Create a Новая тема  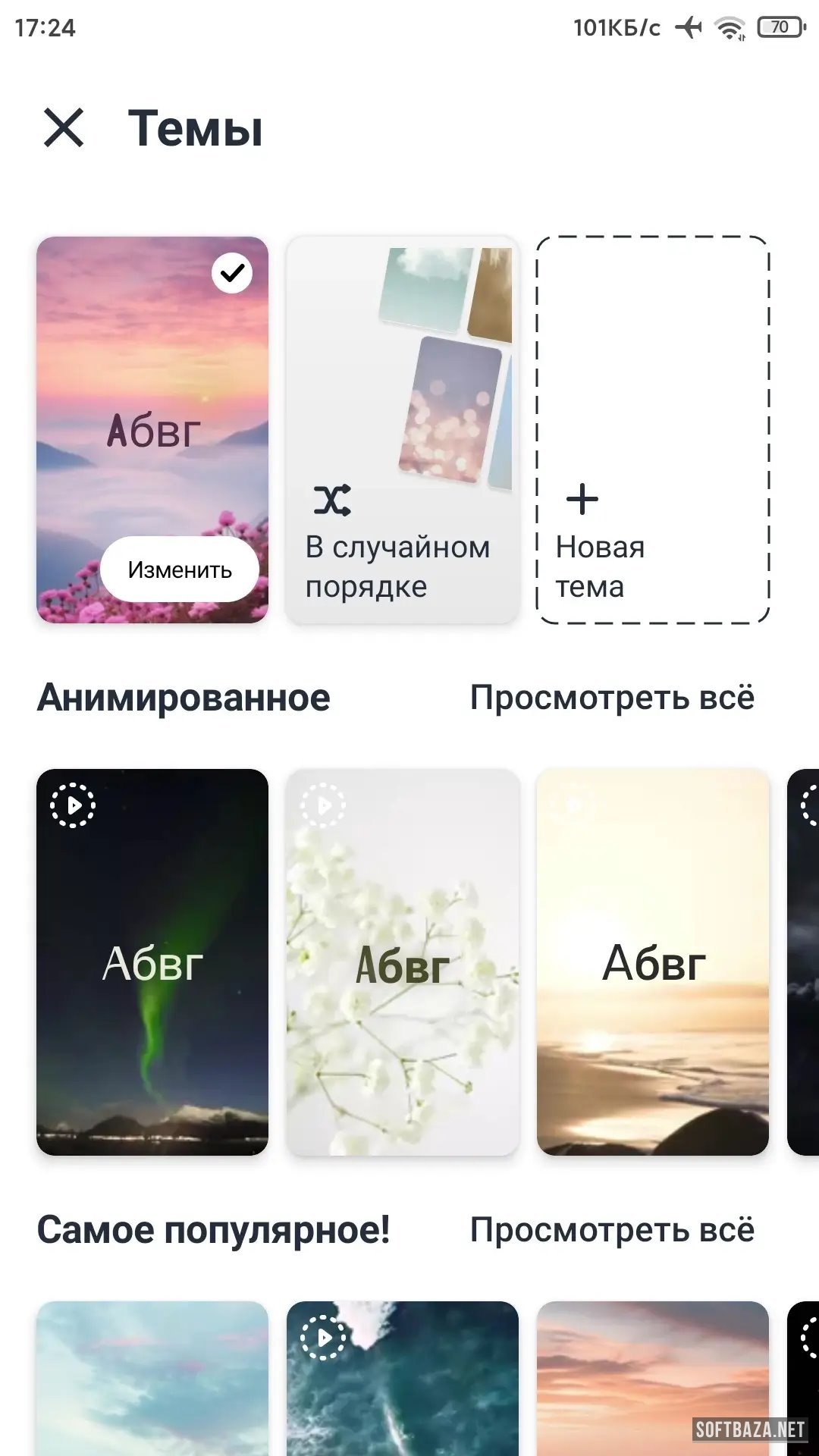(653, 430)
